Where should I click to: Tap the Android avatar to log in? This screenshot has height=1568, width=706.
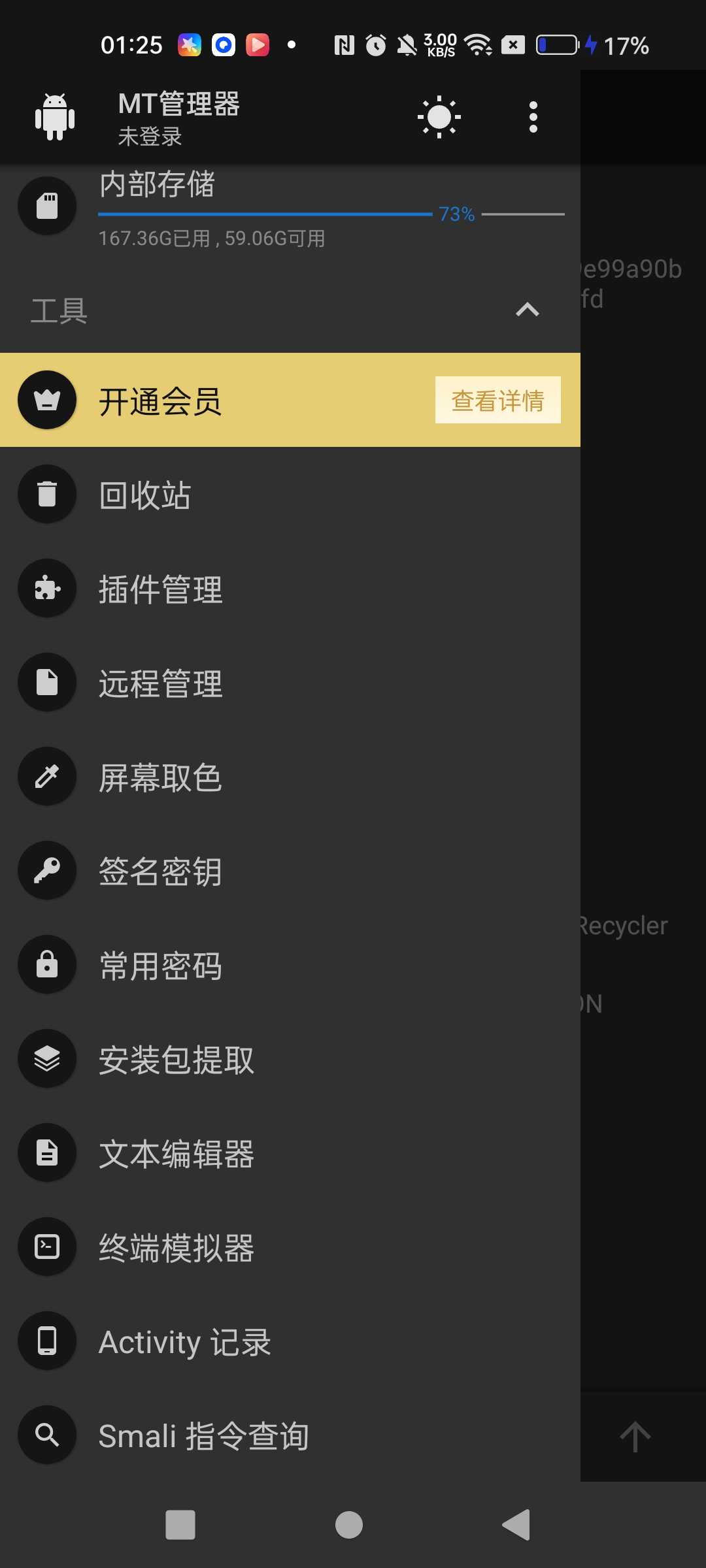pos(55,117)
